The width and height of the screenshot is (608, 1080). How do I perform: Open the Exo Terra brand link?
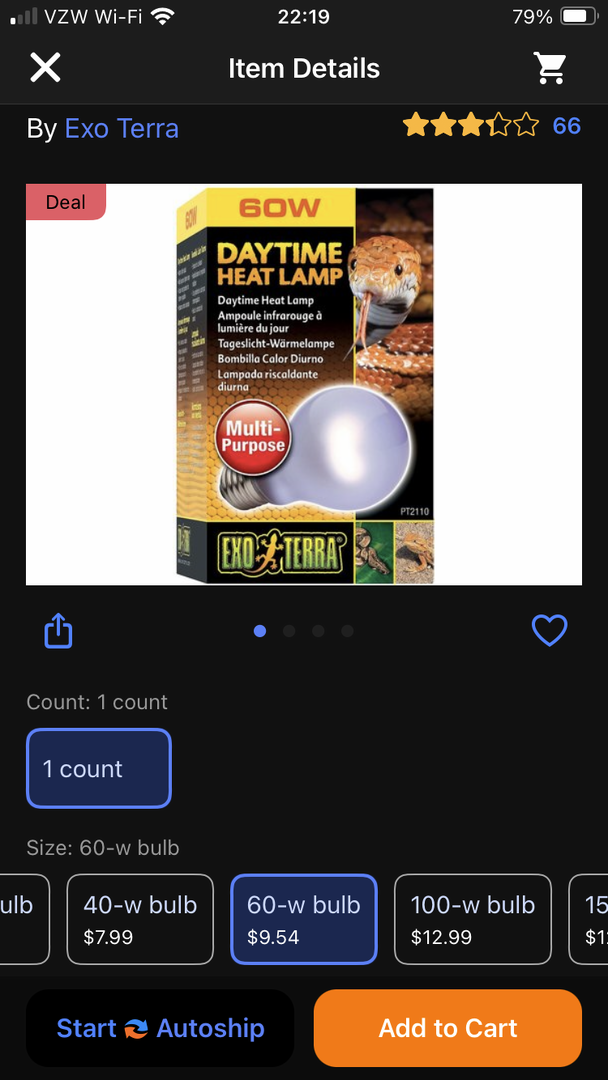(x=122, y=129)
